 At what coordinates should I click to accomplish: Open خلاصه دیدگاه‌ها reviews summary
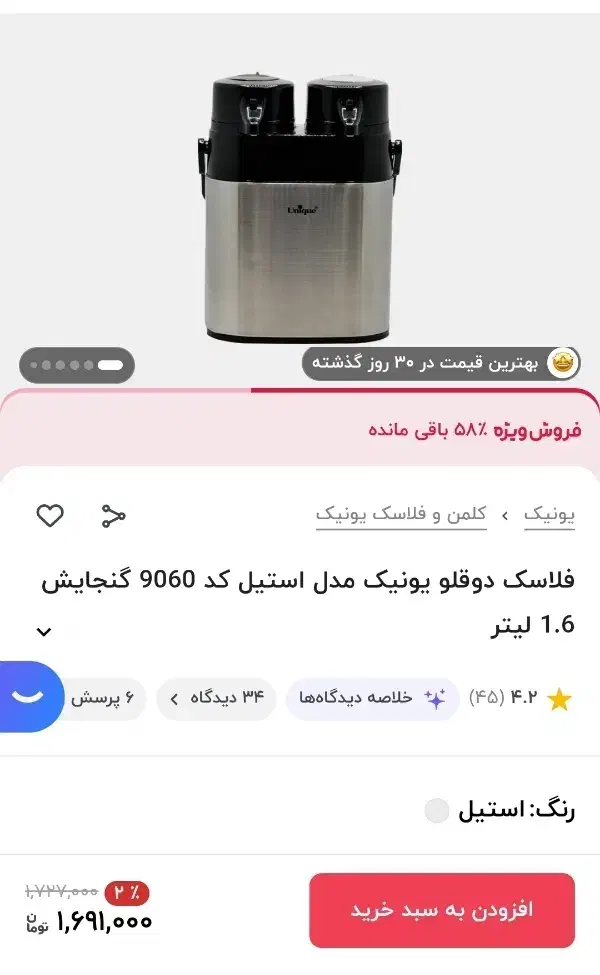pyautogui.click(x=372, y=698)
